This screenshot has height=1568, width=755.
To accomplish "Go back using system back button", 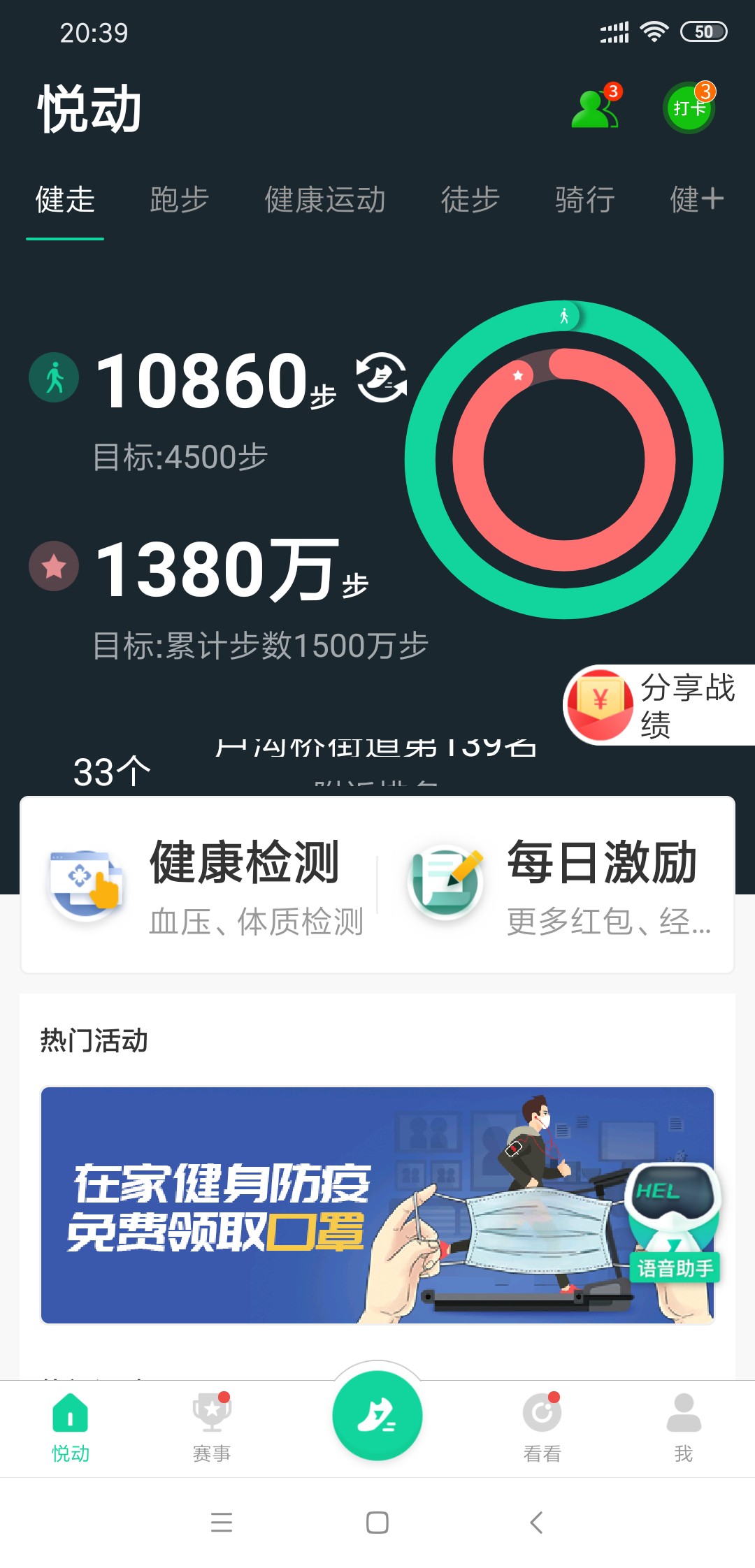I will click(536, 1522).
